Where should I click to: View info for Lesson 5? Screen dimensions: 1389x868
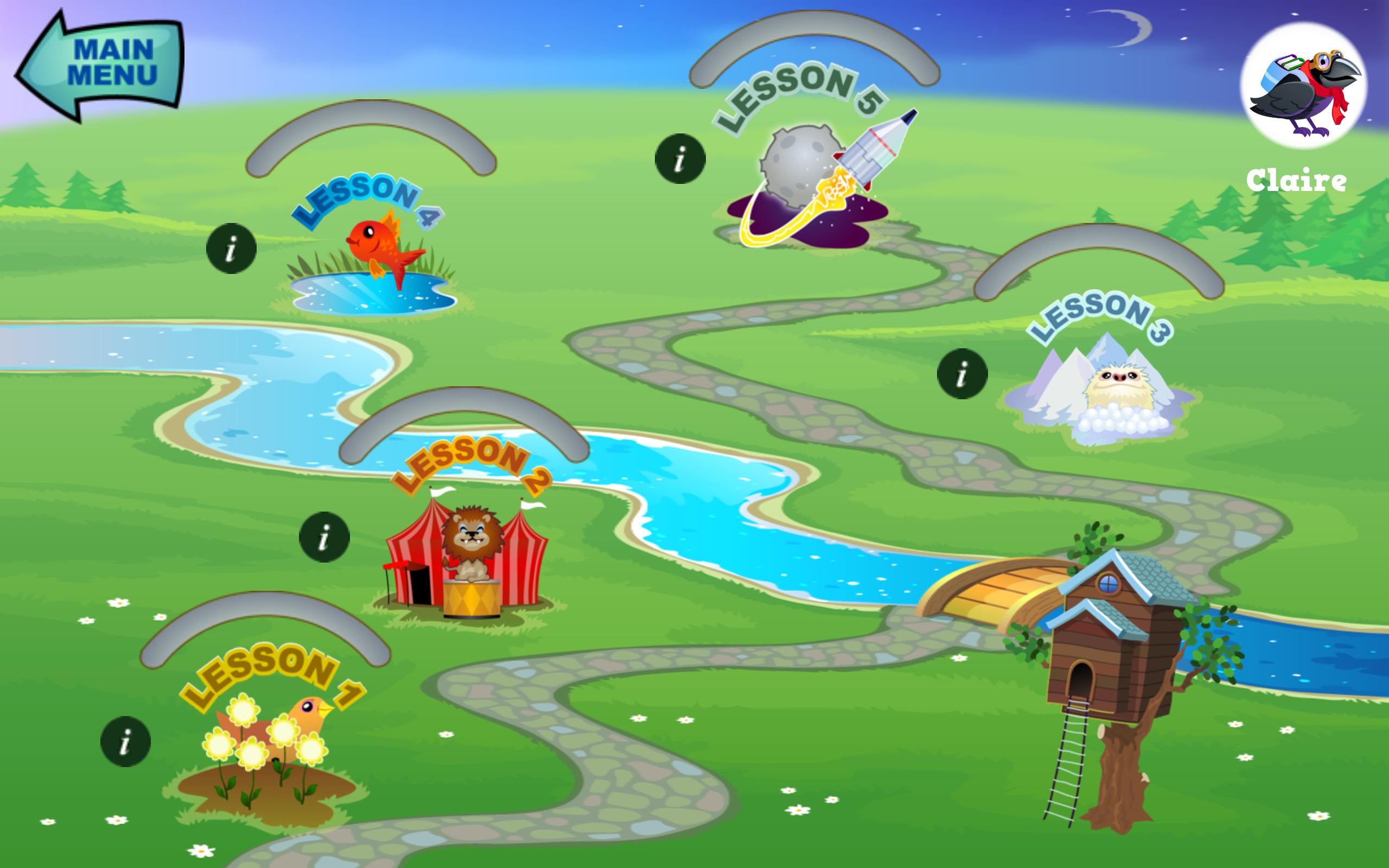pos(680,158)
